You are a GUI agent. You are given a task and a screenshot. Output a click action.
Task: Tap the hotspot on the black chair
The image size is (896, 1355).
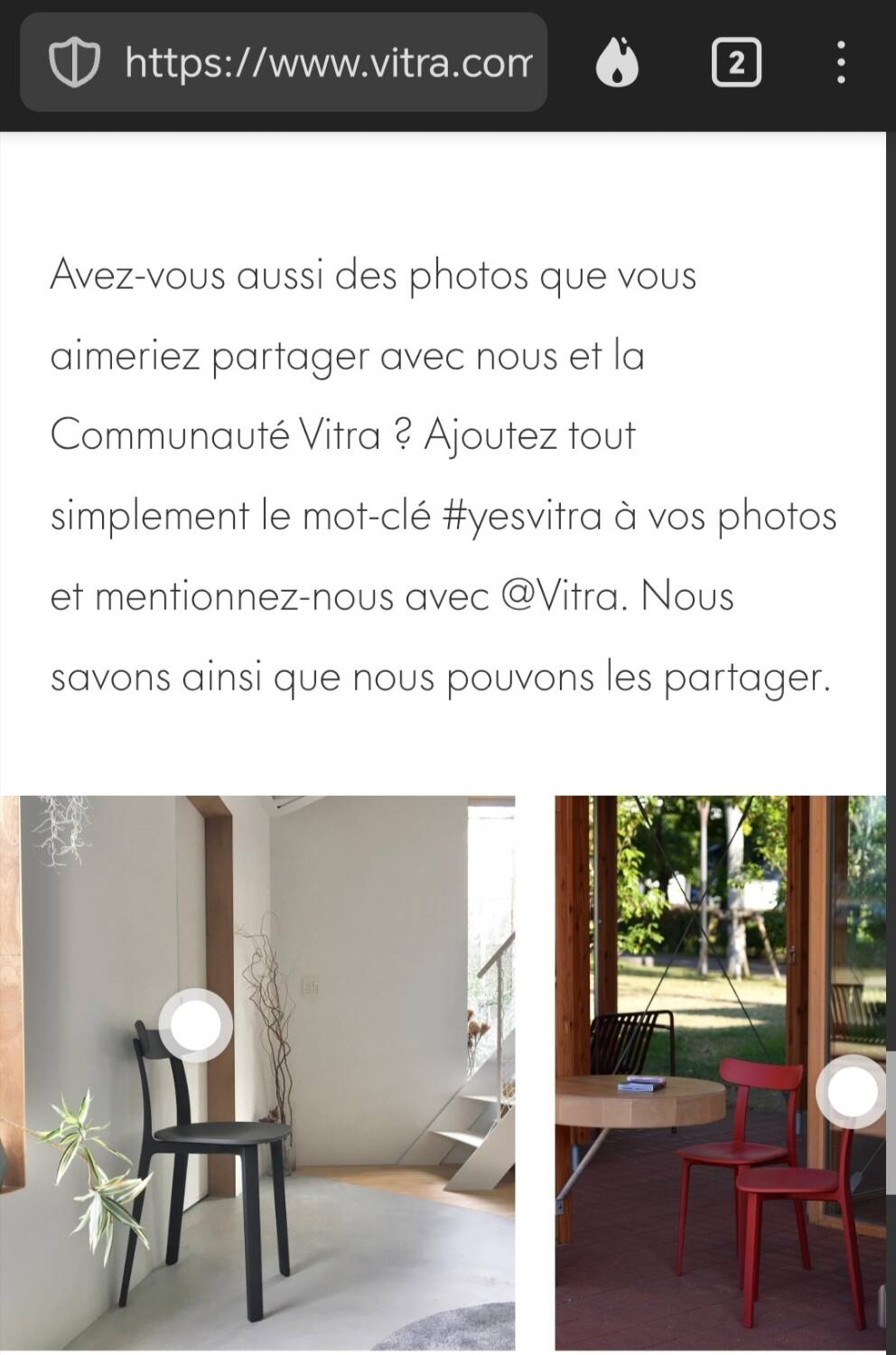pos(196,1024)
